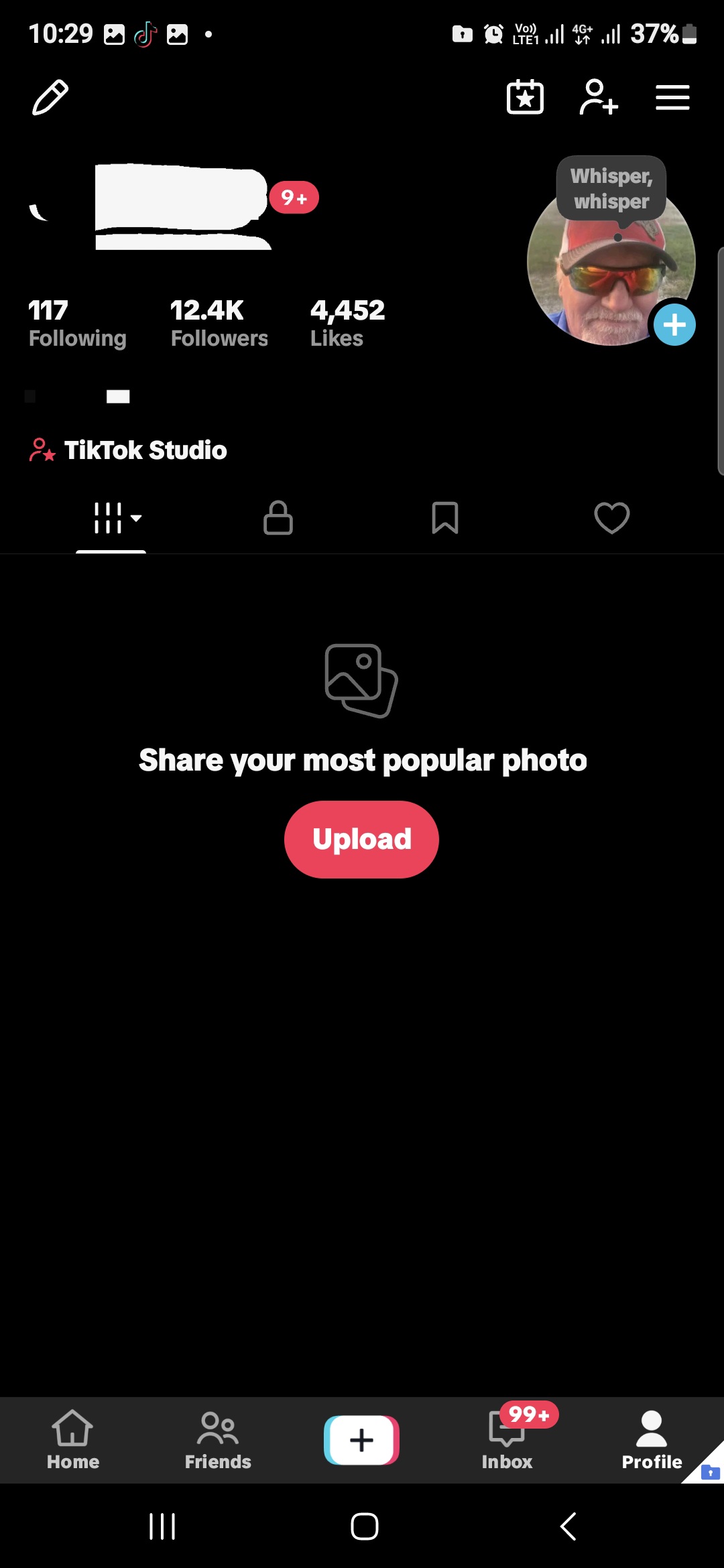Add a story with the blue plus badge
Viewport: 724px width, 1568px height.
pyautogui.click(x=674, y=325)
